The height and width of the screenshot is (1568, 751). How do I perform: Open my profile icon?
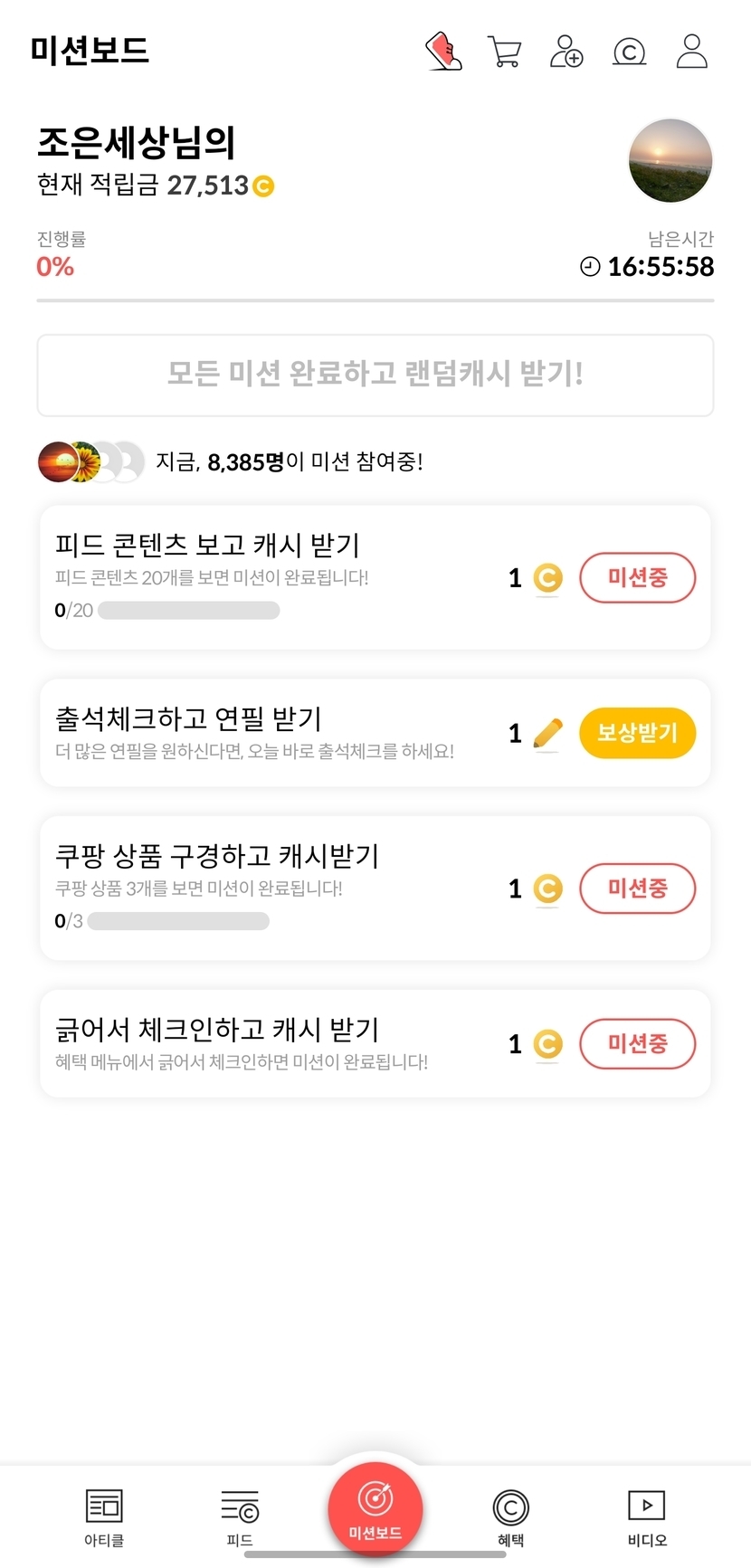point(692,52)
